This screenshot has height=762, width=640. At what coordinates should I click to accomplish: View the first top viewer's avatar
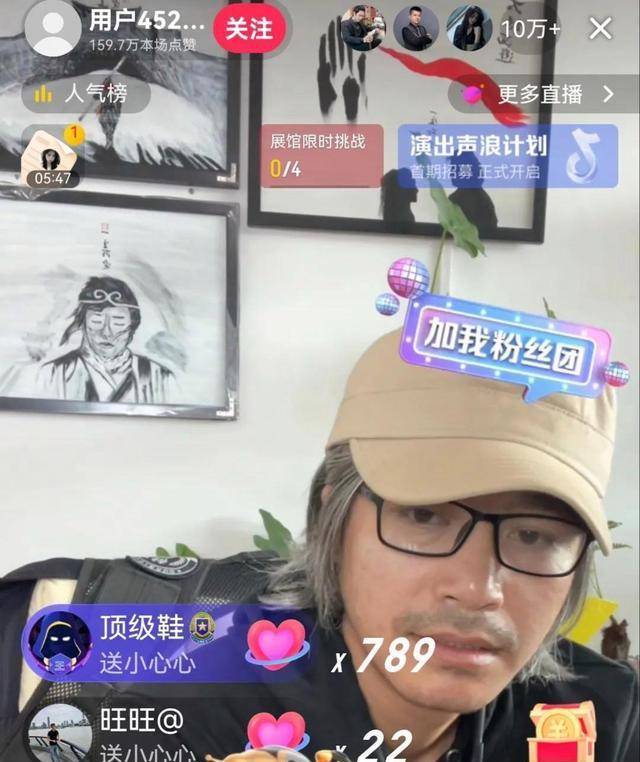click(x=361, y=28)
